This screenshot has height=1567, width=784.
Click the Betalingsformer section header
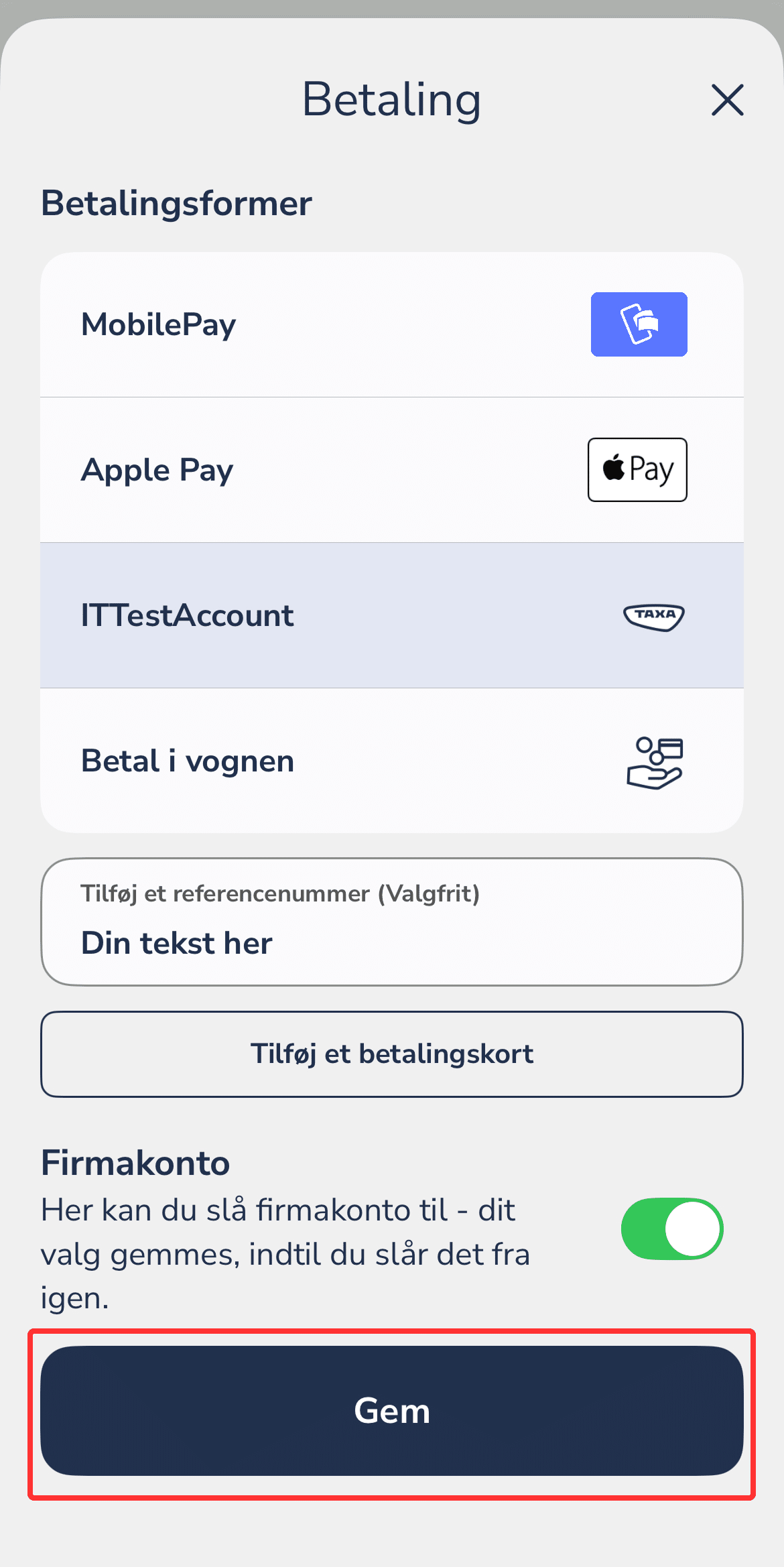coord(177,202)
